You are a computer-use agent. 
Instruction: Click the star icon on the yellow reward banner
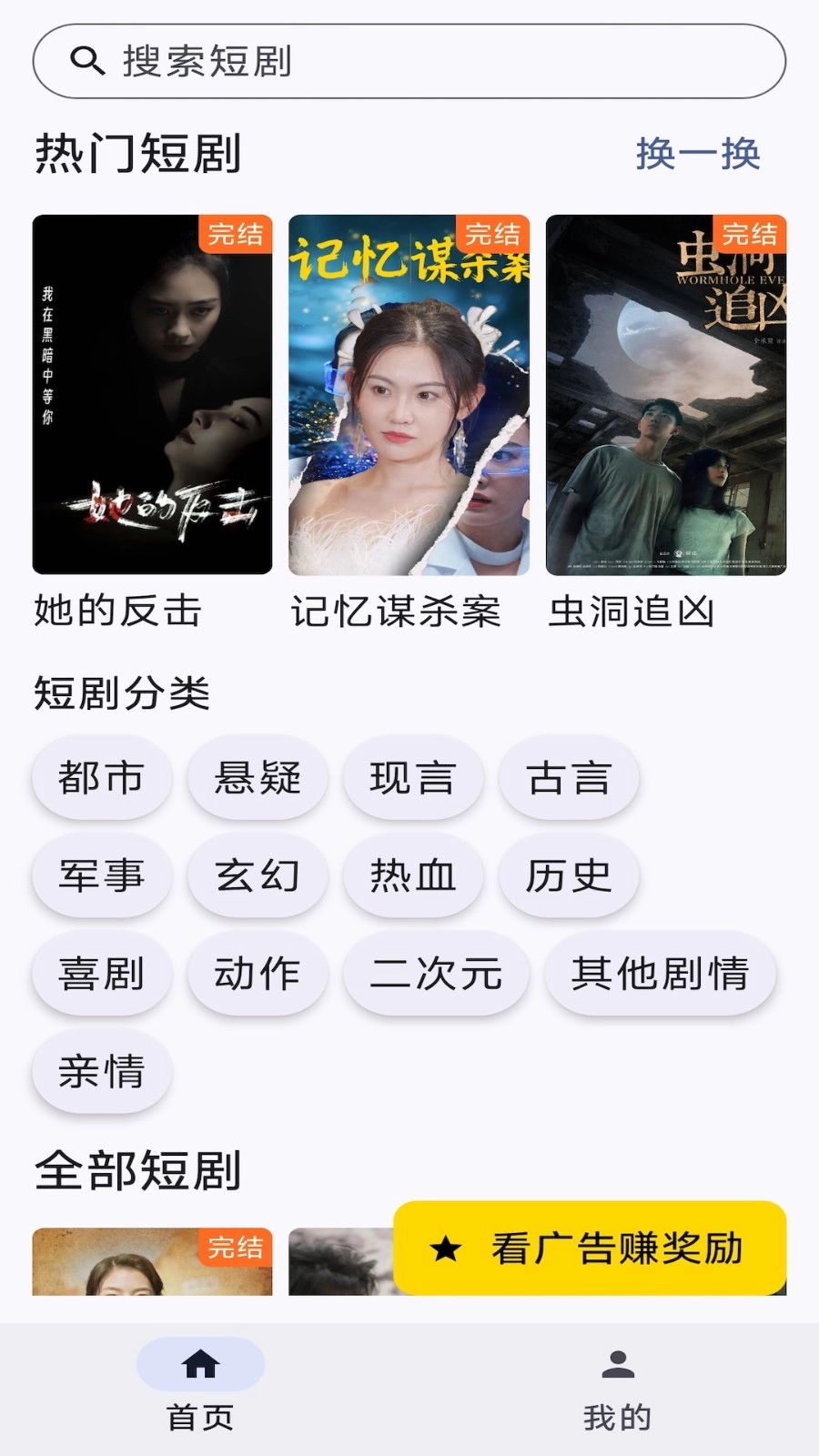click(x=445, y=1250)
